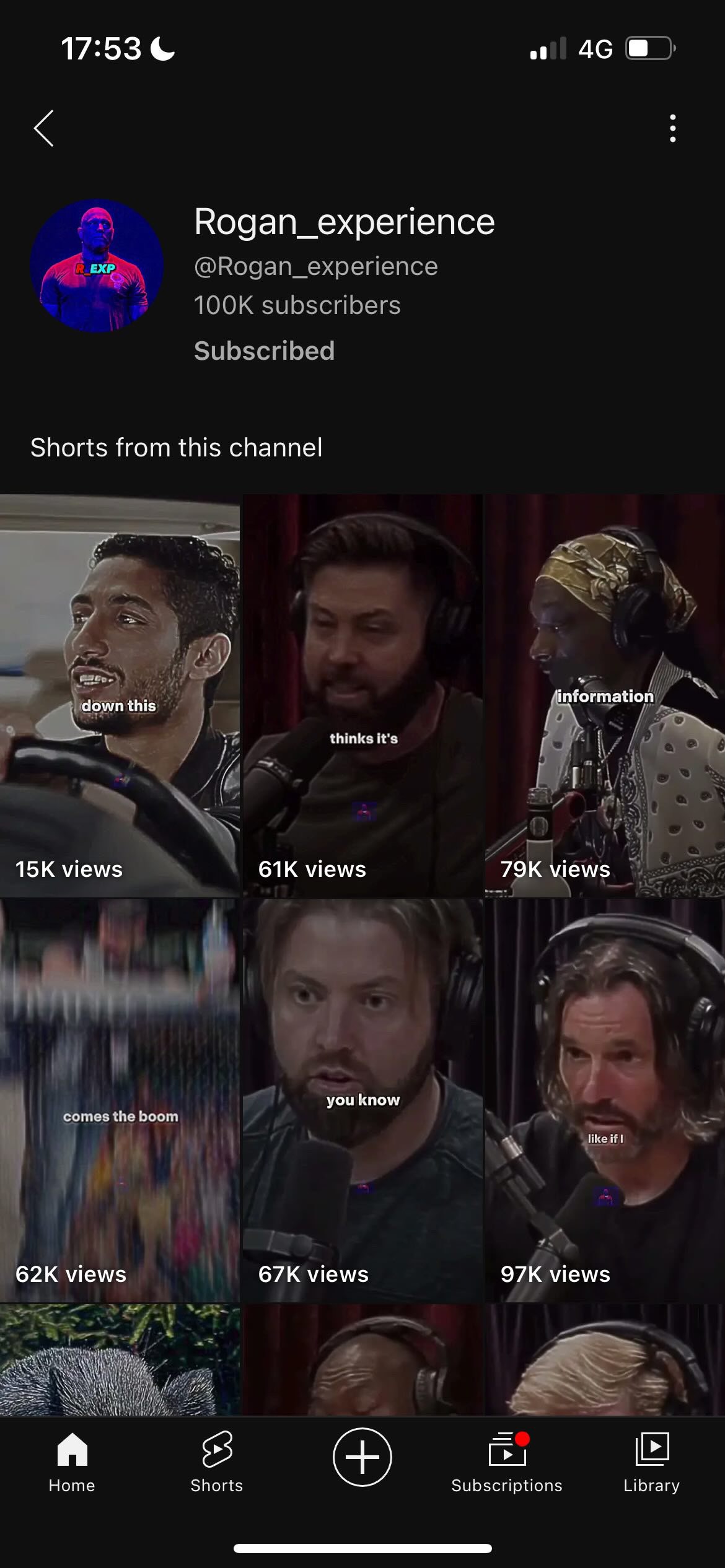
Task: Switch to the Home tab
Action: click(x=72, y=1463)
